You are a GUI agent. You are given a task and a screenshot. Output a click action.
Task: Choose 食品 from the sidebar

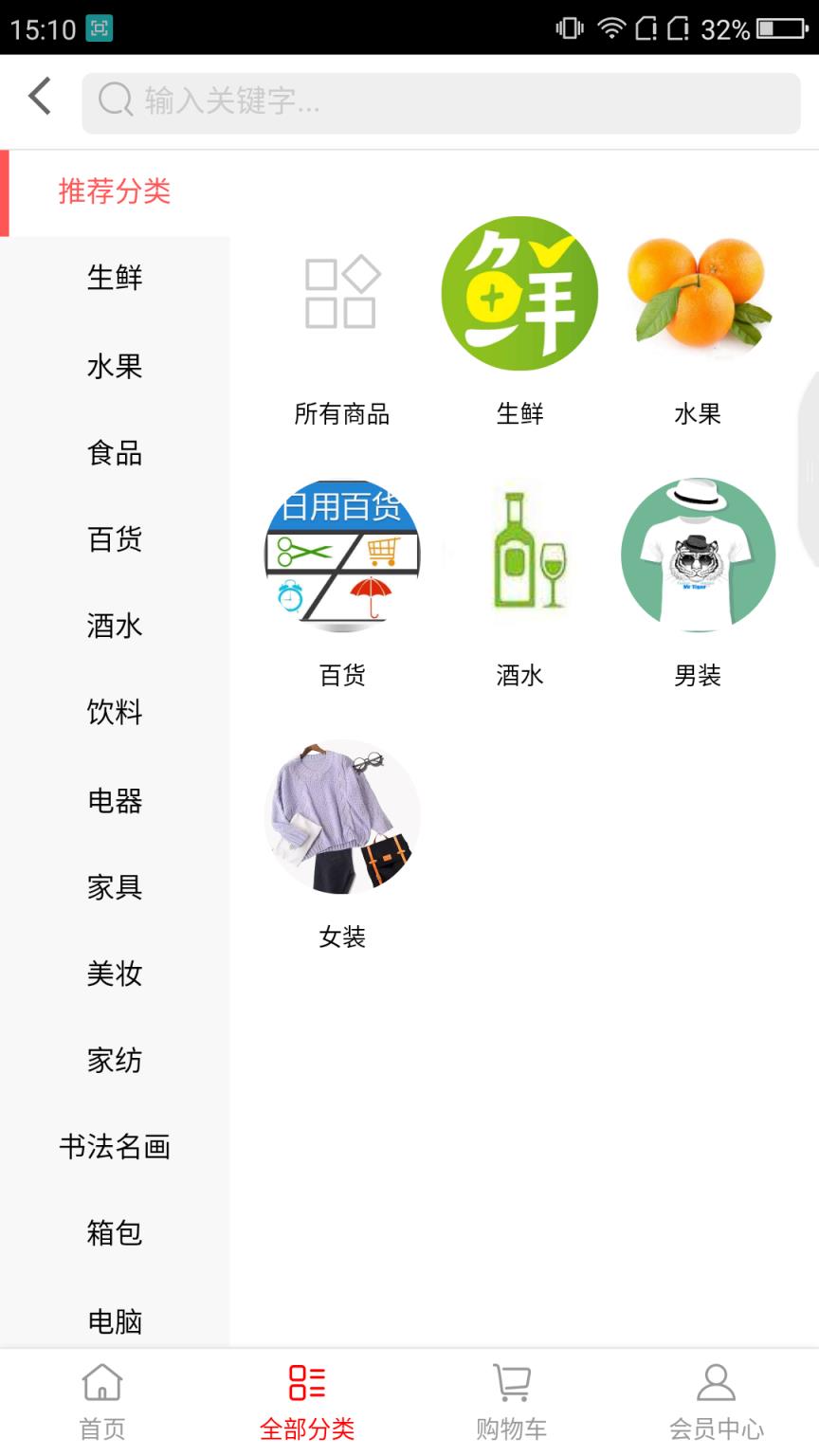pyautogui.click(x=116, y=453)
